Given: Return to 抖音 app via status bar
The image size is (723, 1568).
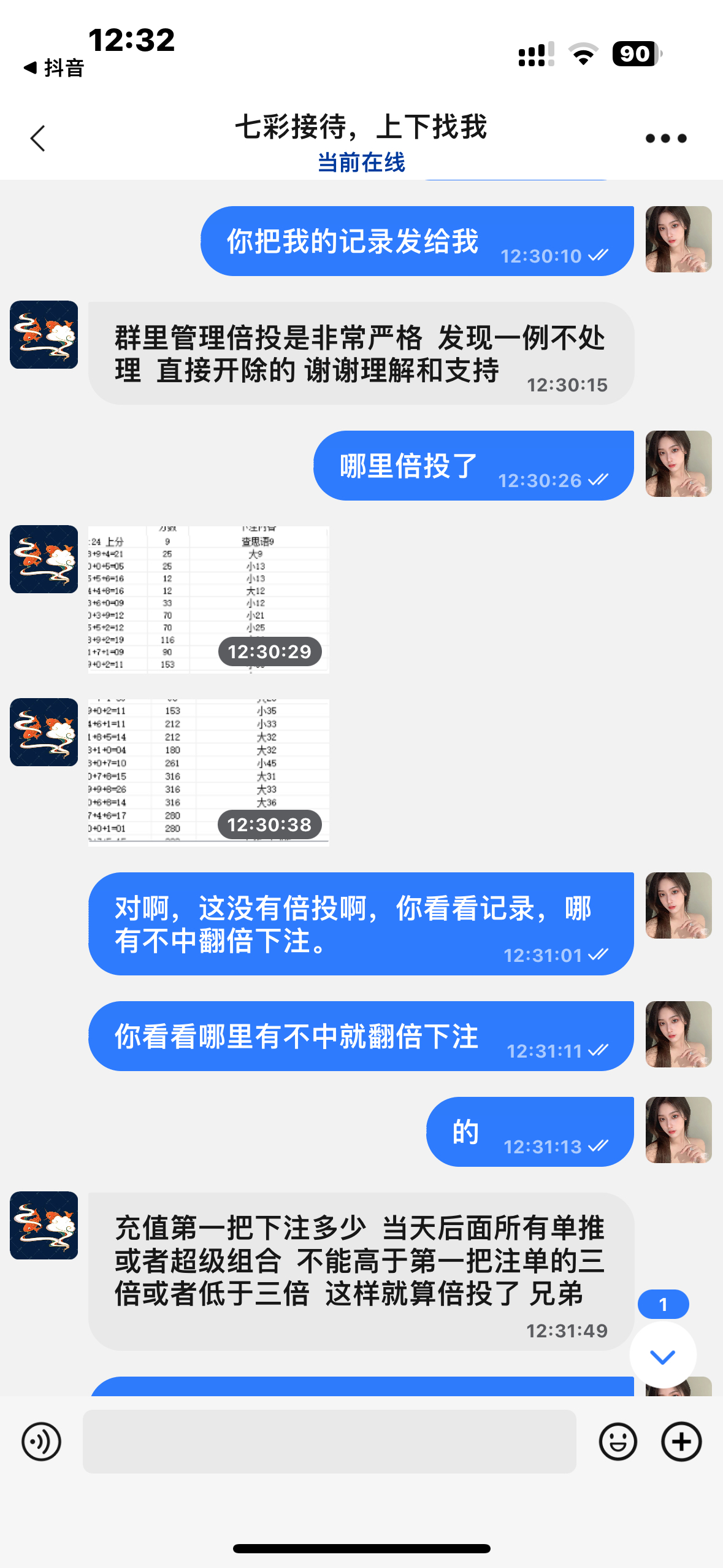Looking at the screenshot, I should click(54, 67).
